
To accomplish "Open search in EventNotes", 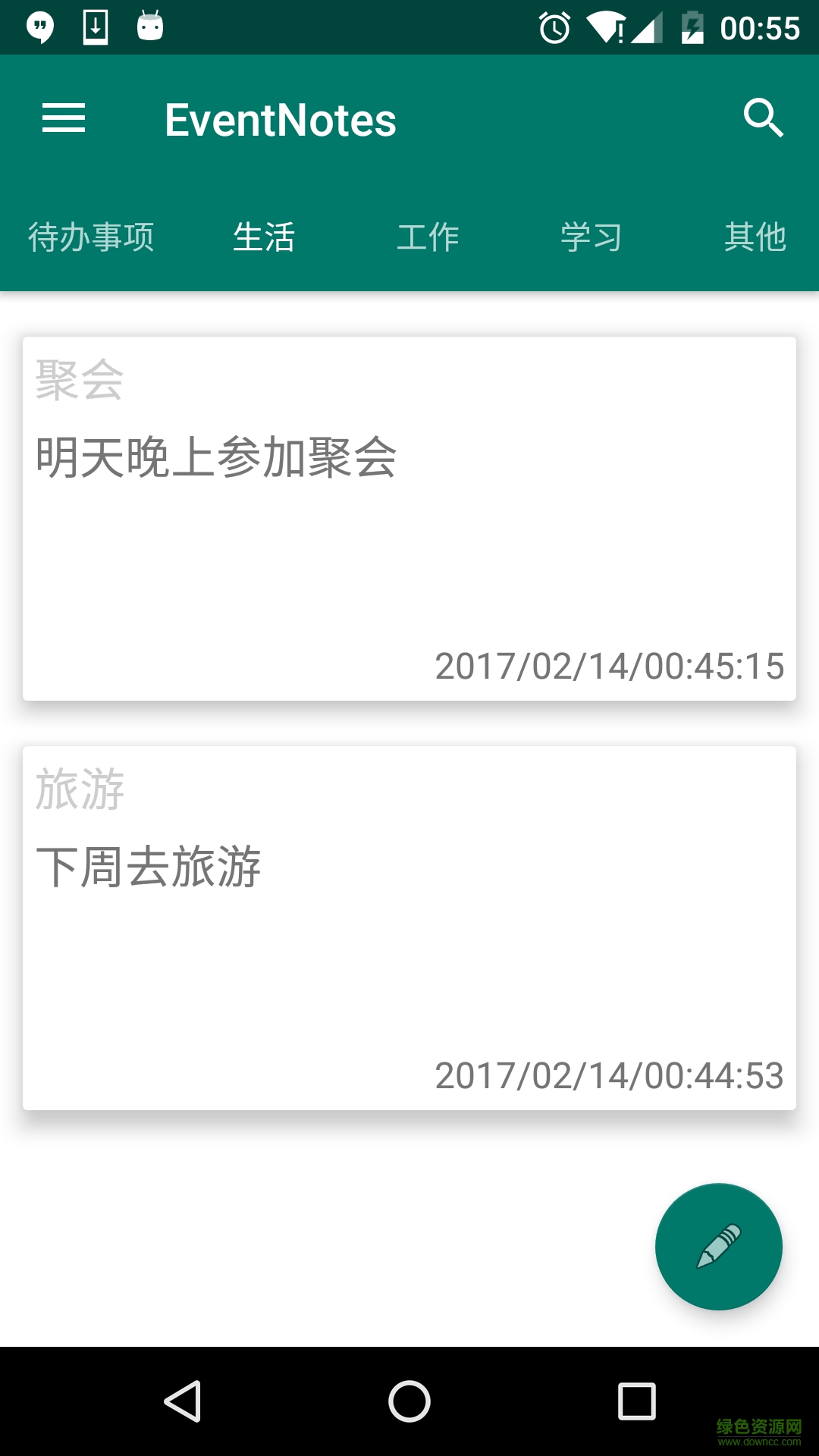I will (762, 118).
